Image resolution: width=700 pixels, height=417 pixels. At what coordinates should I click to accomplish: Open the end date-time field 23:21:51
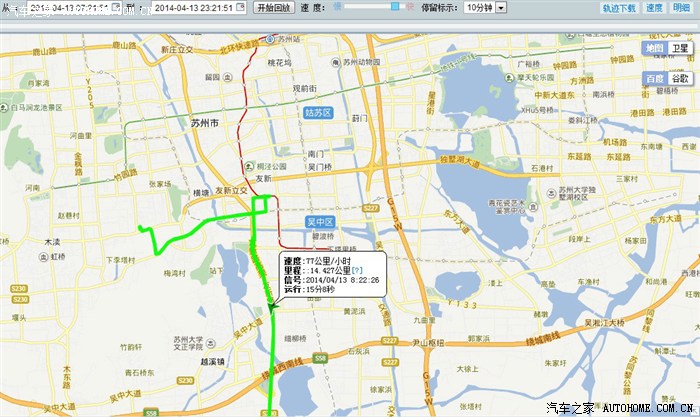[x=195, y=7]
